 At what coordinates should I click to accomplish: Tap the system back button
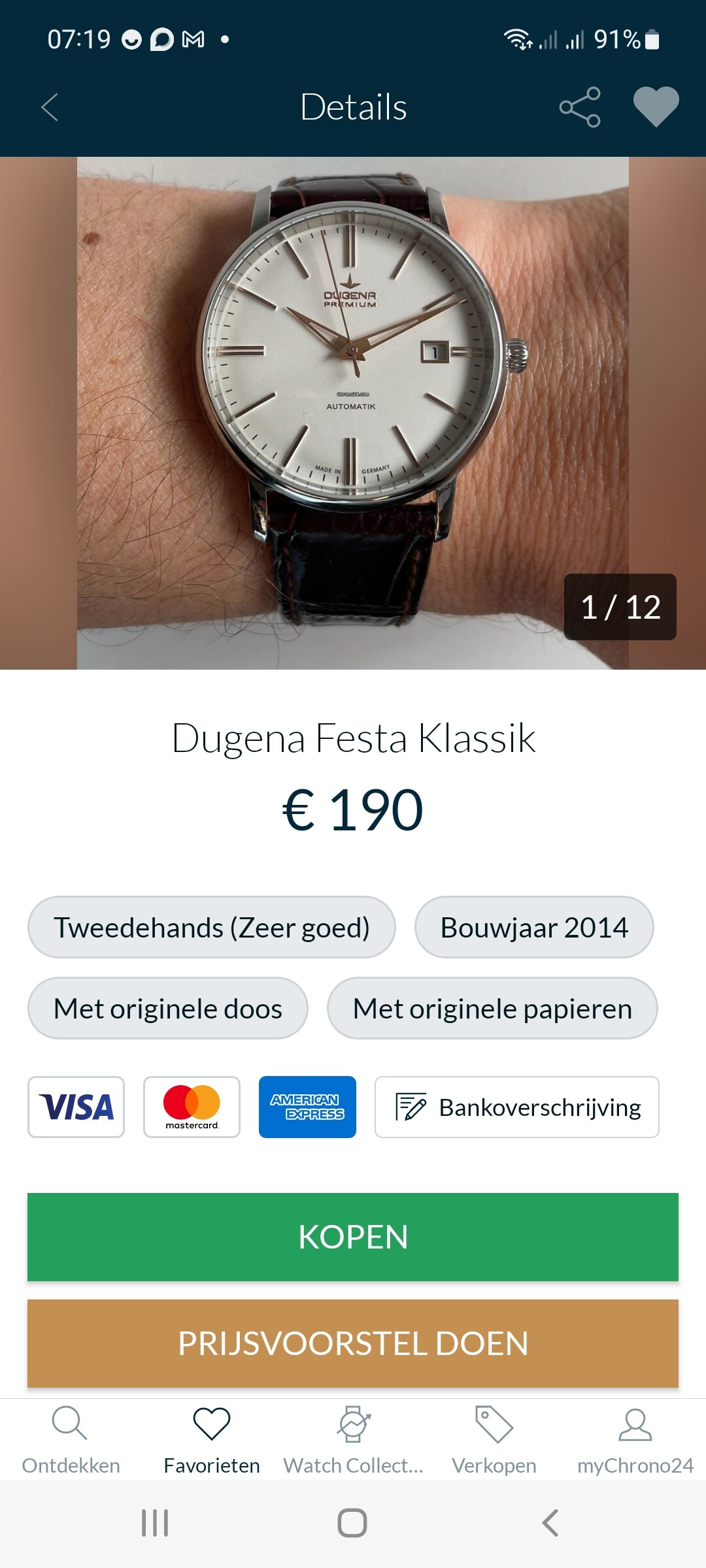(x=550, y=1523)
